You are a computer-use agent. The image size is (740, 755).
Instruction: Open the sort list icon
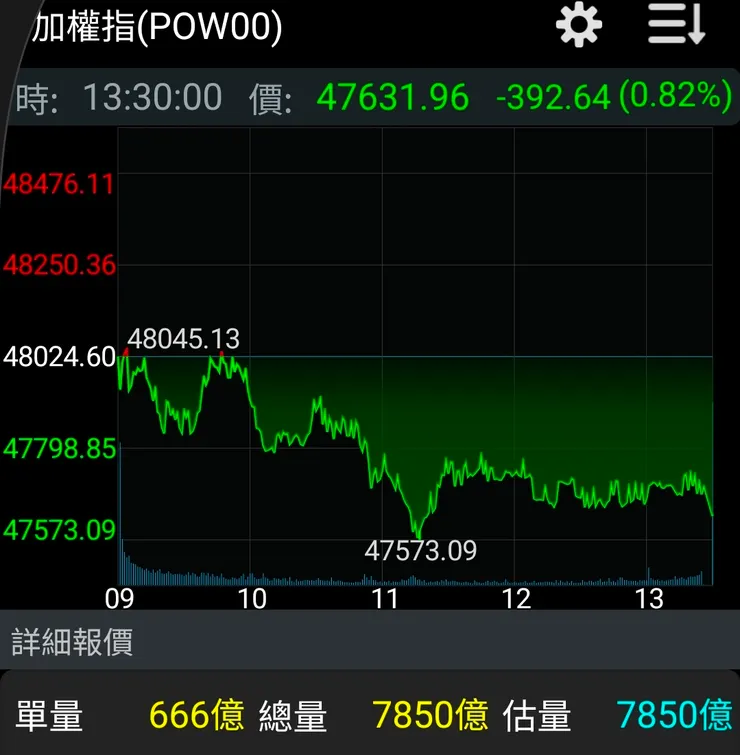tap(676, 24)
